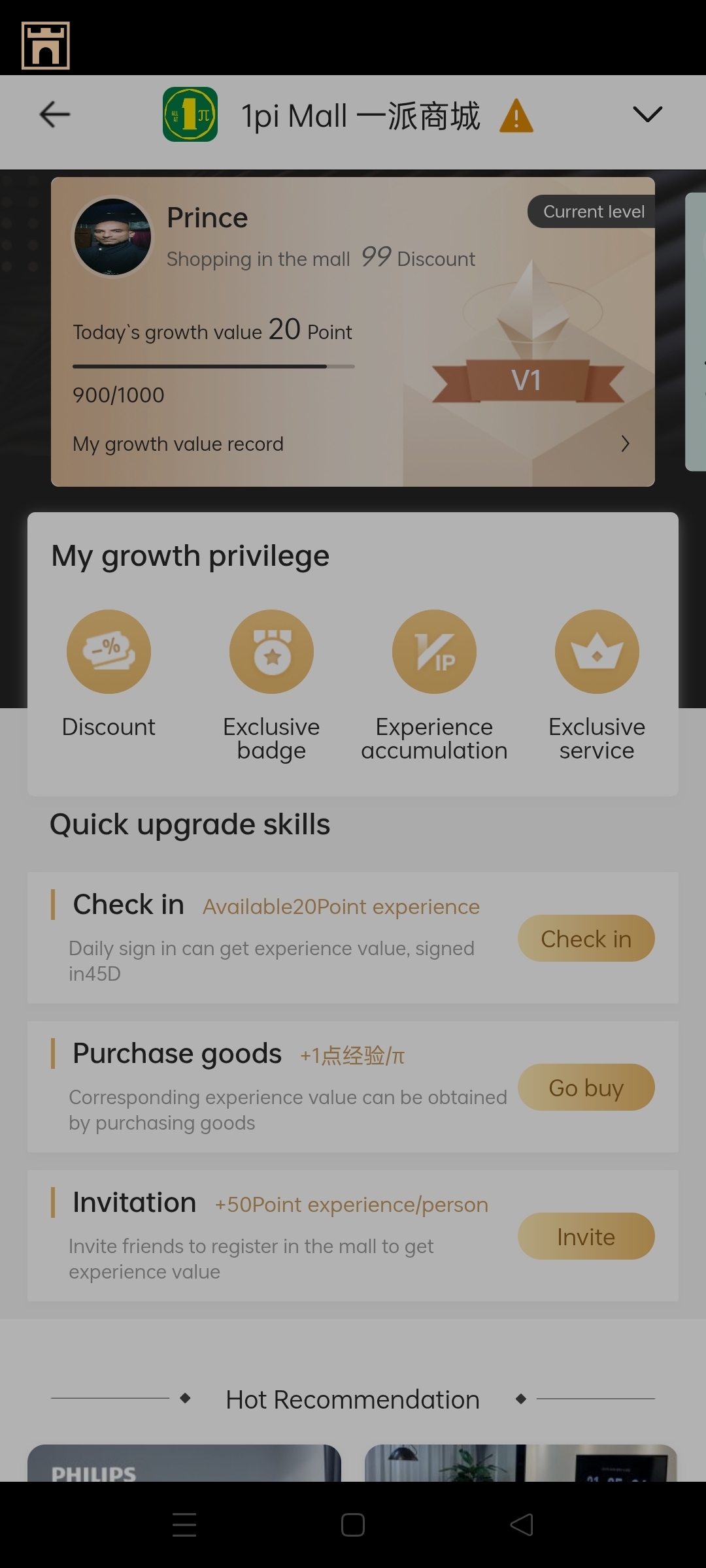Go back using the top arrow
The height and width of the screenshot is (1568, 706).
tap(55, 115)
